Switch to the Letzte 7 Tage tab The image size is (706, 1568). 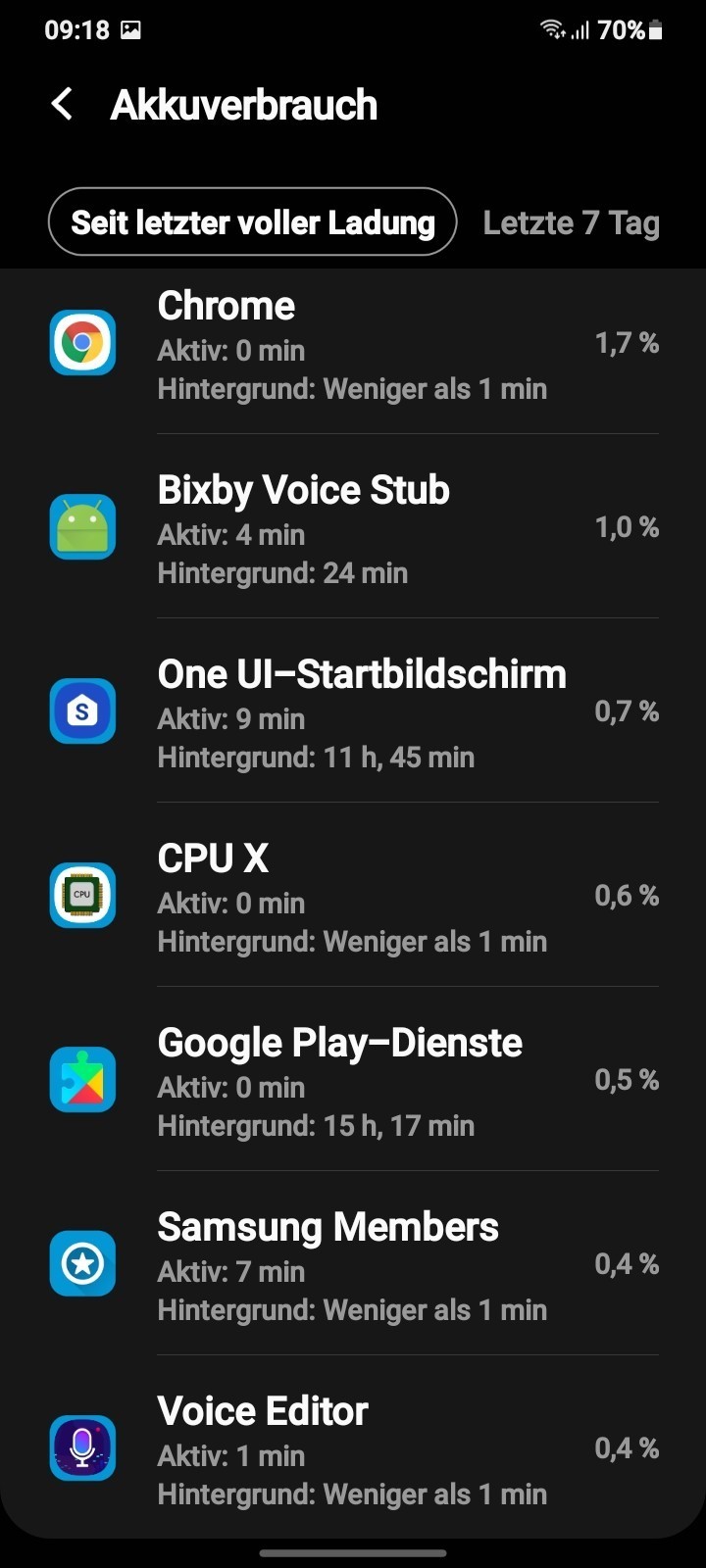571,222
